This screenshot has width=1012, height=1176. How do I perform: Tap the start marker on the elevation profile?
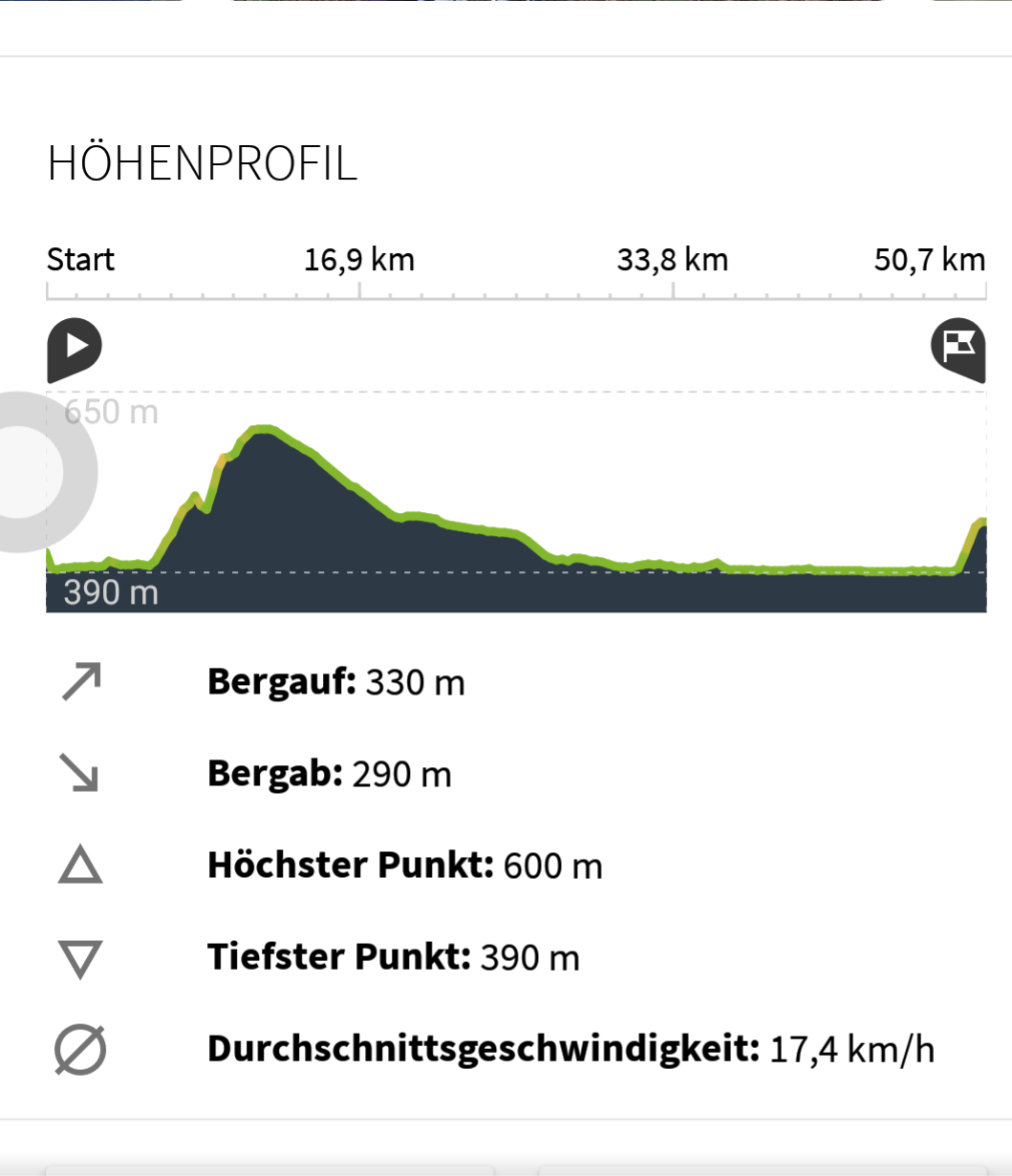(x=75, y=350)
